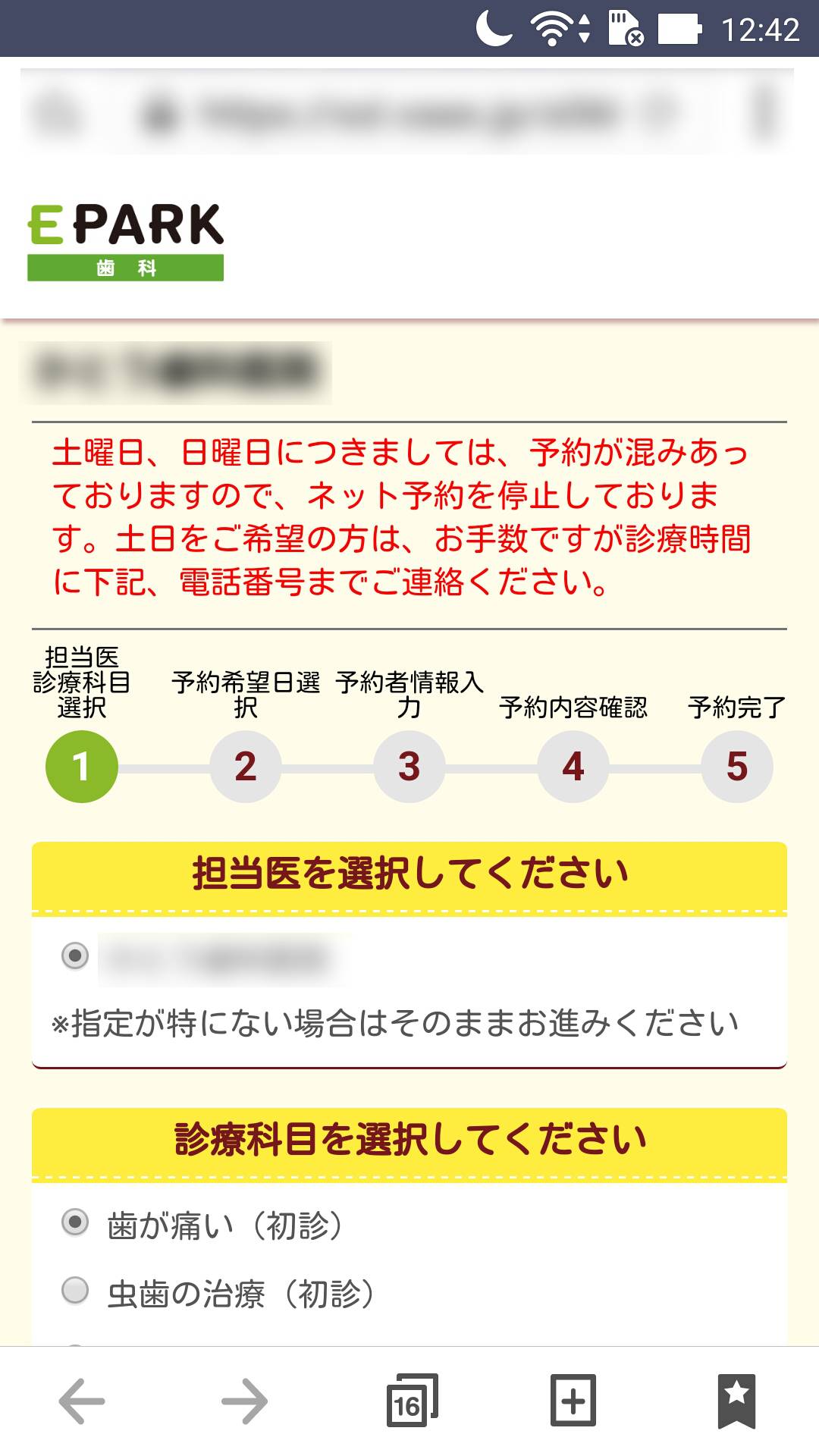819x1456 pixels.
Task: Select the doctor radio button under 担当医
Action: click(75, 955)
